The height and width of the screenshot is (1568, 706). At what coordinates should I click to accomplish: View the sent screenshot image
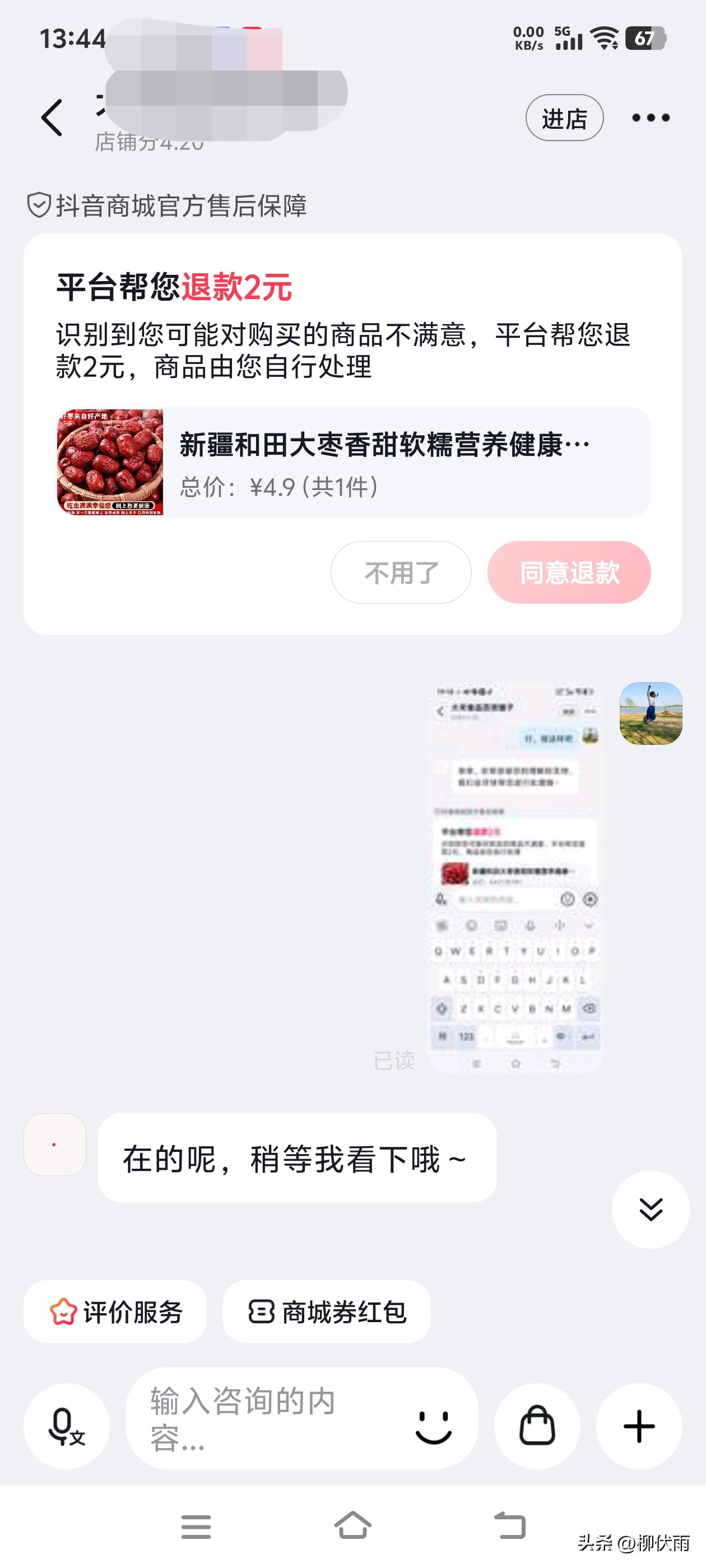tap(515, 876)
